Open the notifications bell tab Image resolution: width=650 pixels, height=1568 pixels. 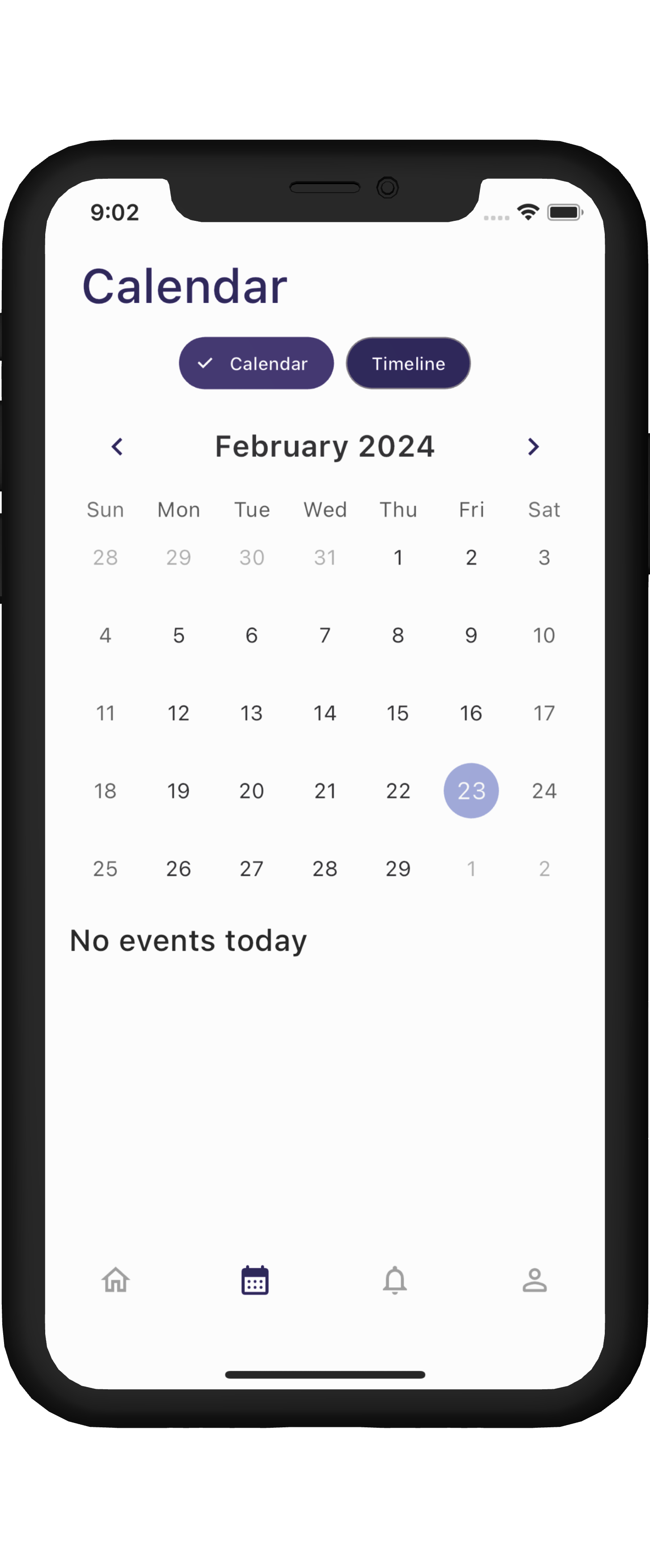395,1279
